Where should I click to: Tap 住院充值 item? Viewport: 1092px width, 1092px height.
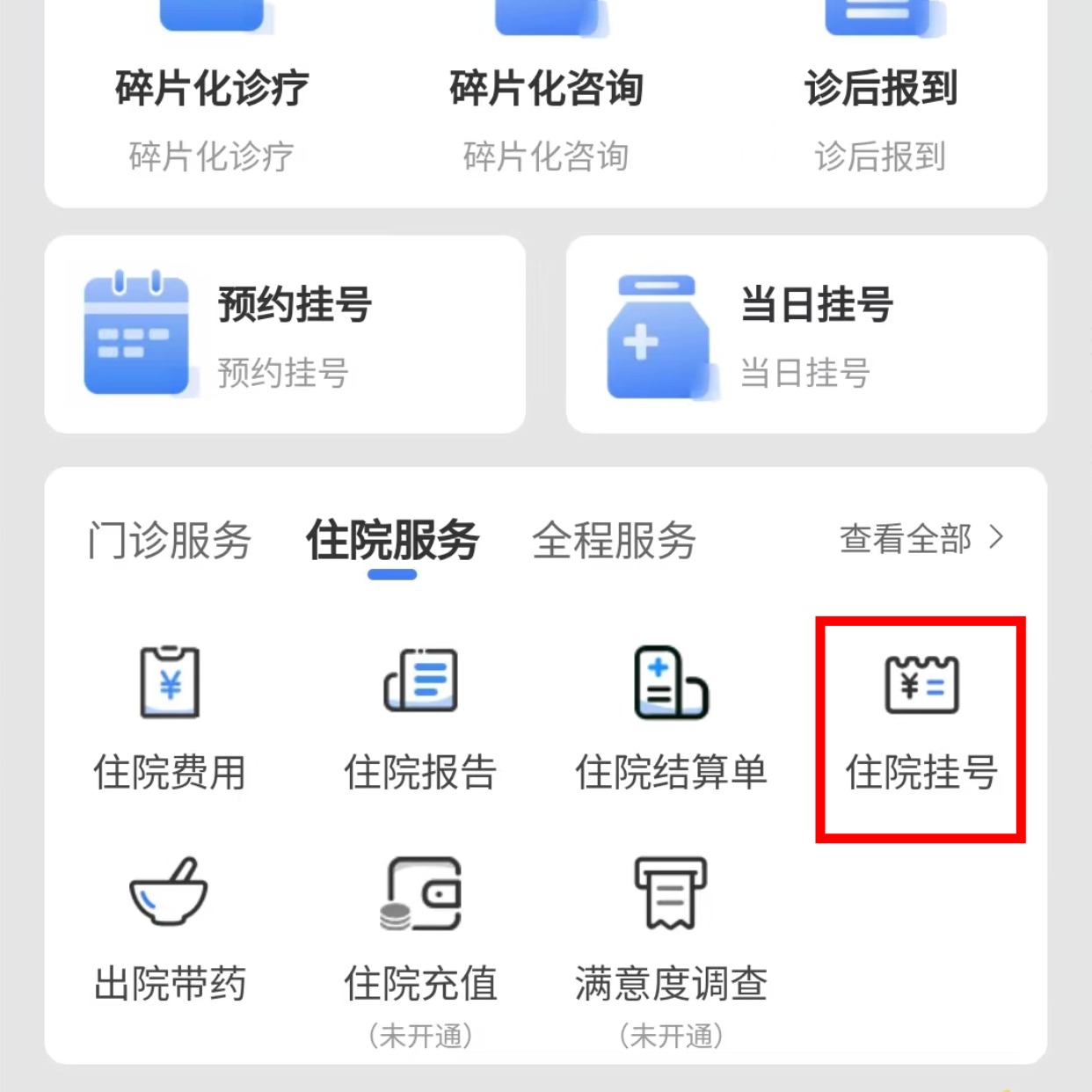click(x=420, y=932)
